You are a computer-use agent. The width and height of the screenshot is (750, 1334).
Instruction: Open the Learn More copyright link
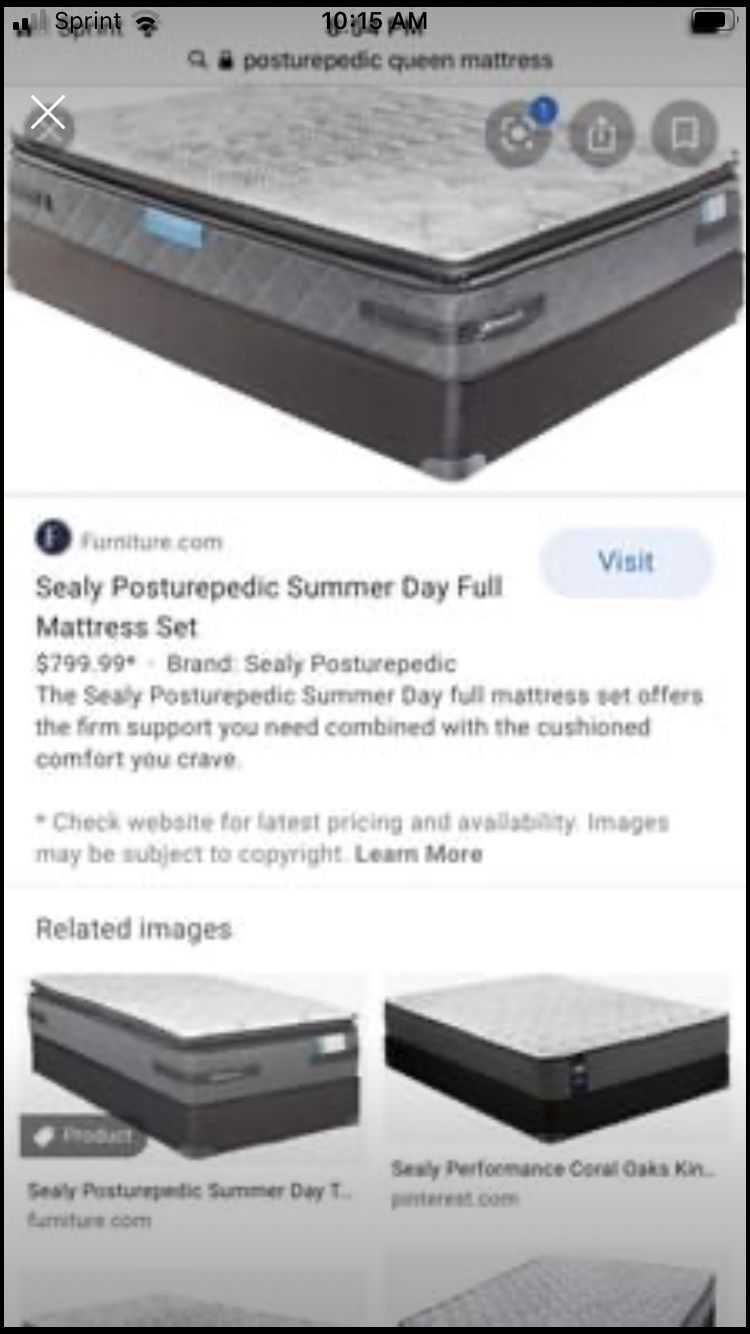418,854
